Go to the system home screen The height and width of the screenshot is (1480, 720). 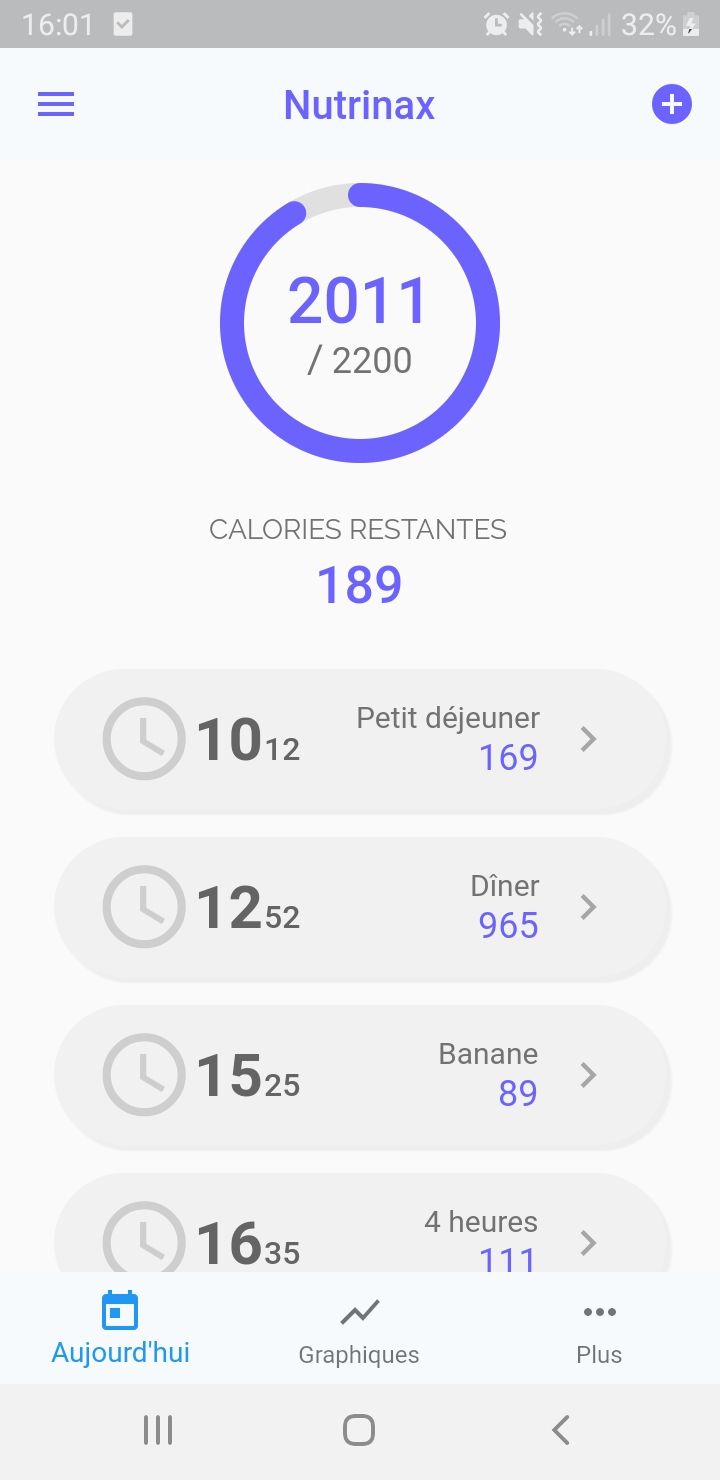(x=359, y=1430)
